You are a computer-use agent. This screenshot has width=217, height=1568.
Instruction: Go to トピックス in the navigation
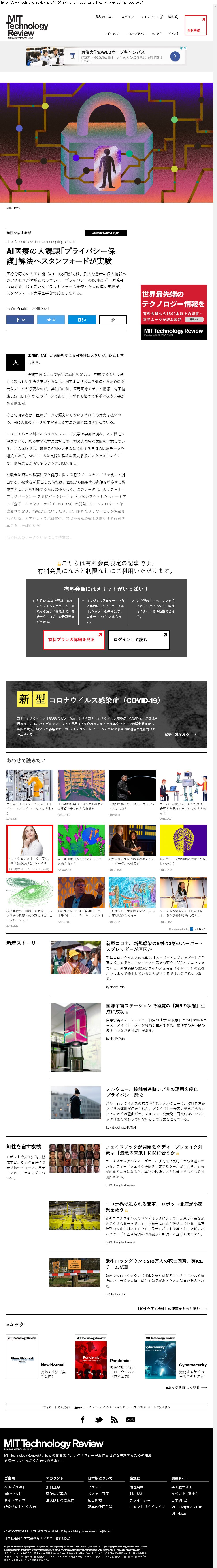click(x=112, y=34)
